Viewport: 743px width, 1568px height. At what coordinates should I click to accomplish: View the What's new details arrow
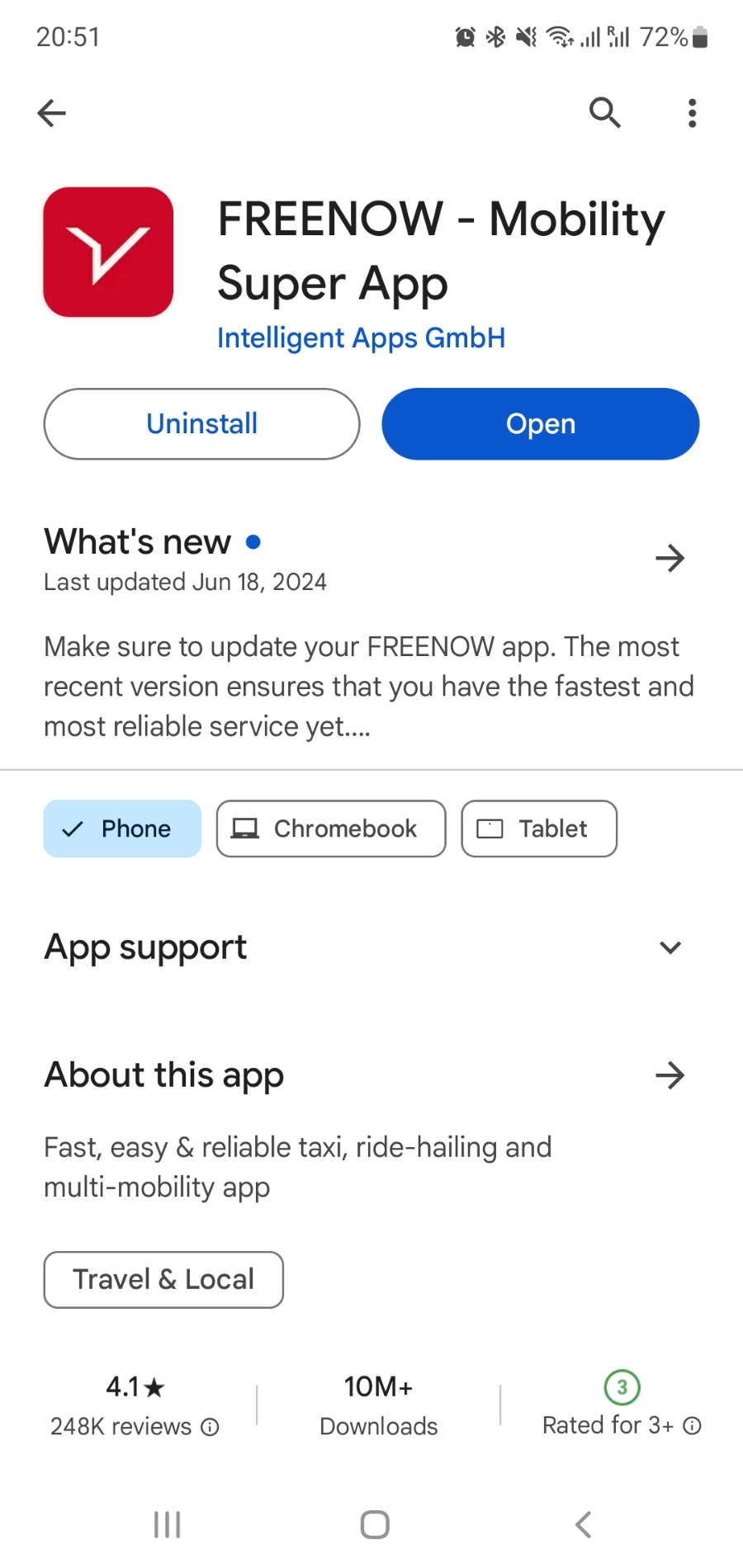pos(670,558)
